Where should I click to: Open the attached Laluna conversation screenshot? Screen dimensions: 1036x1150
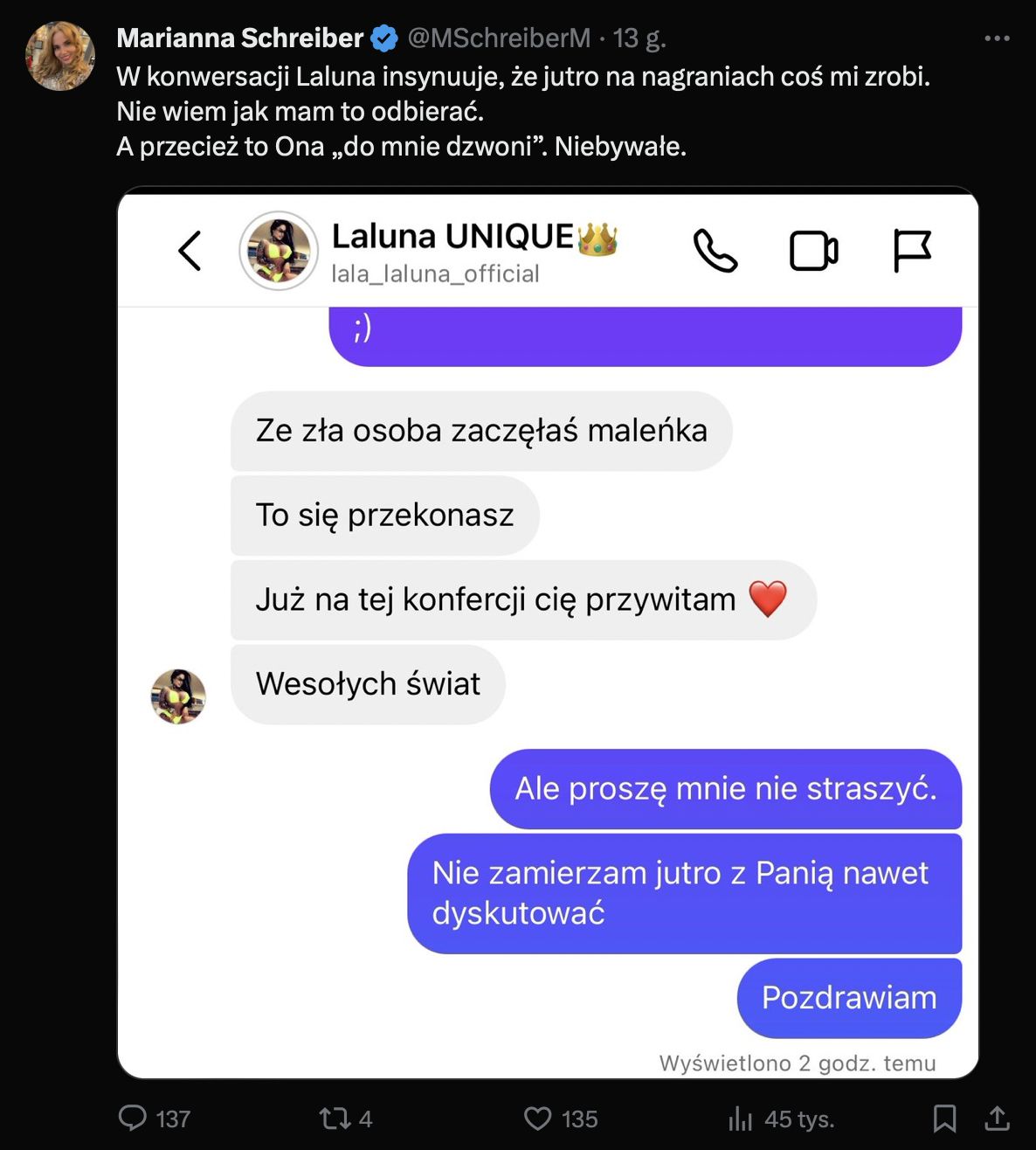click(x=548, y=633)
